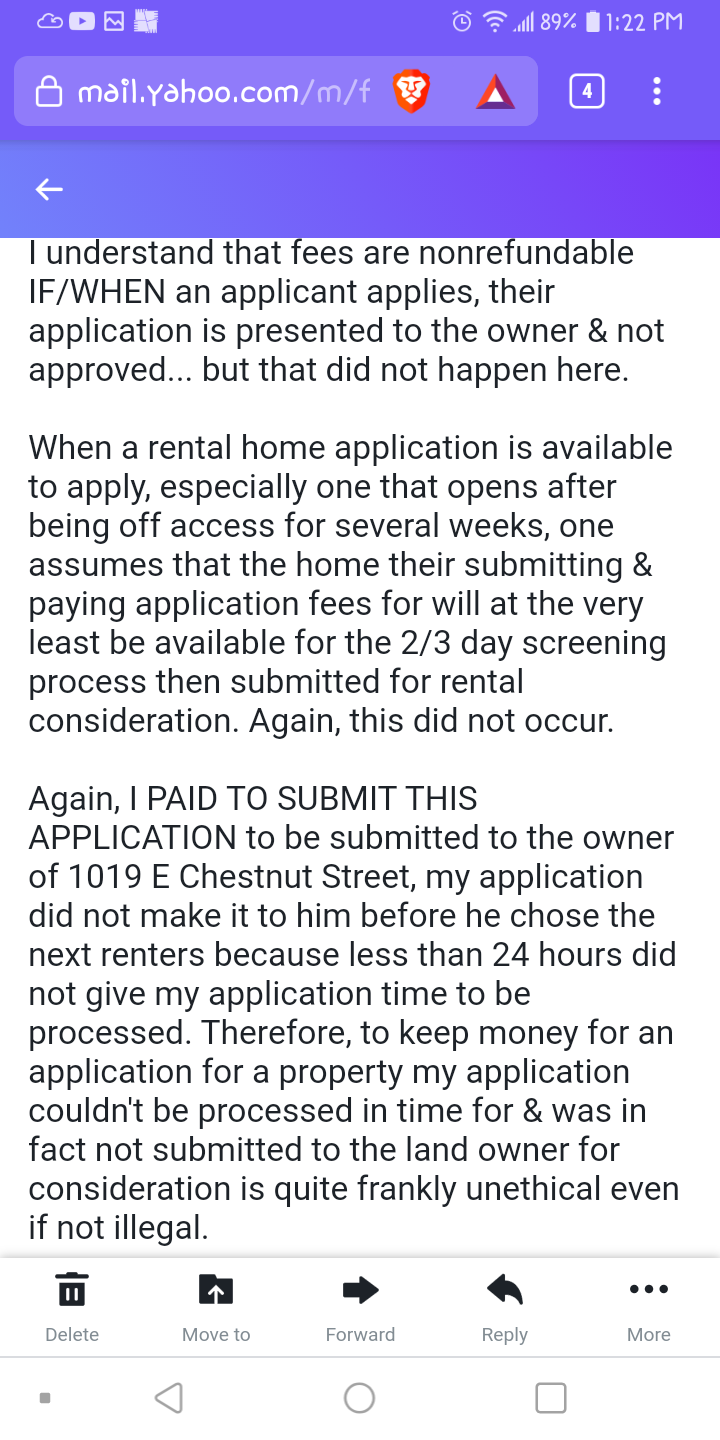Open the browser tab switcher showing 4
Screen dimensions: 720x1440
tap(587, 93)
